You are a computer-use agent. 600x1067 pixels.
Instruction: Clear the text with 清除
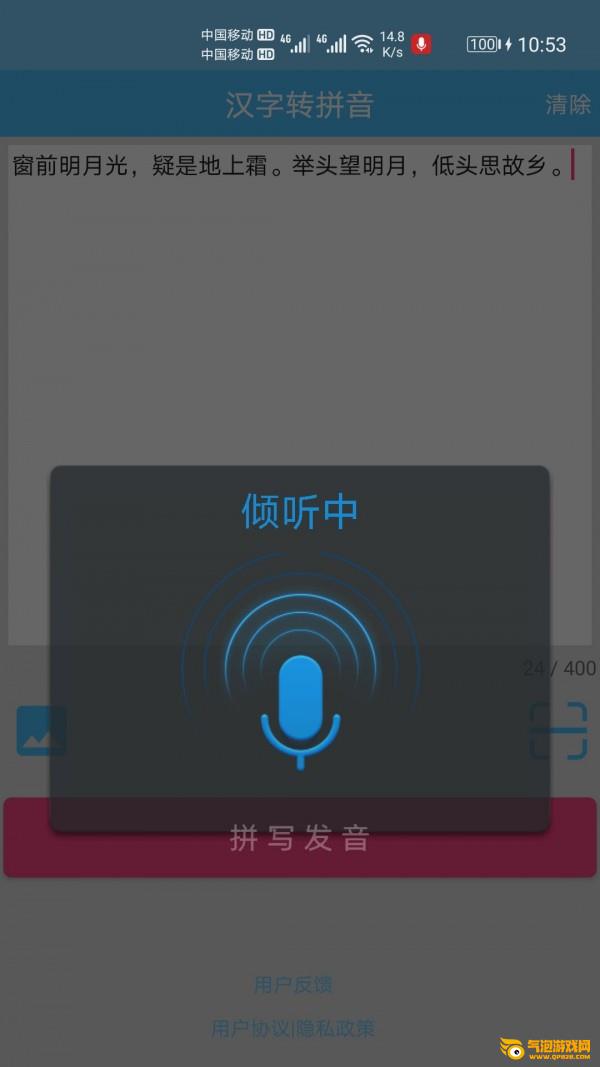568,104
